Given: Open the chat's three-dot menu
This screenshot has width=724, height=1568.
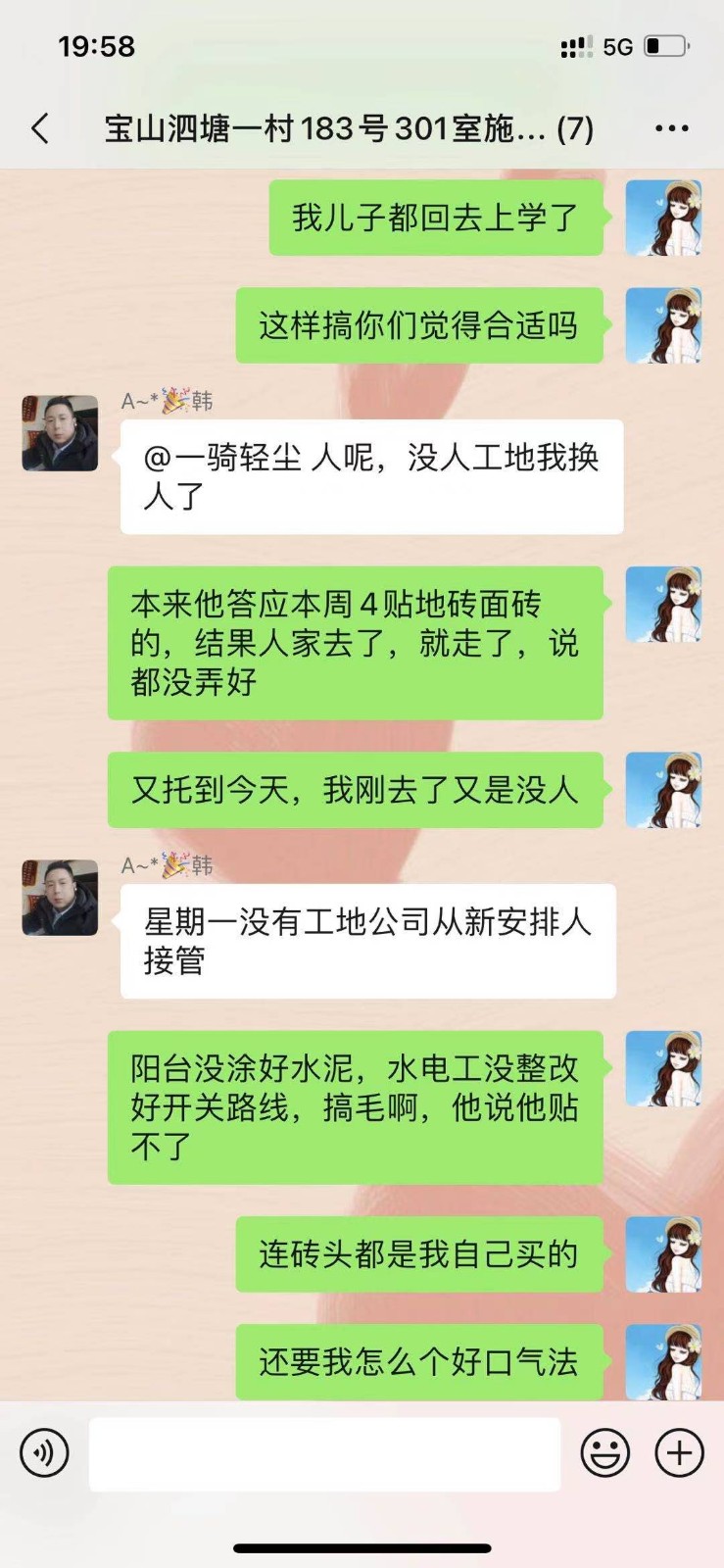Looking at the screenshot, I should (x=671, y=128).
